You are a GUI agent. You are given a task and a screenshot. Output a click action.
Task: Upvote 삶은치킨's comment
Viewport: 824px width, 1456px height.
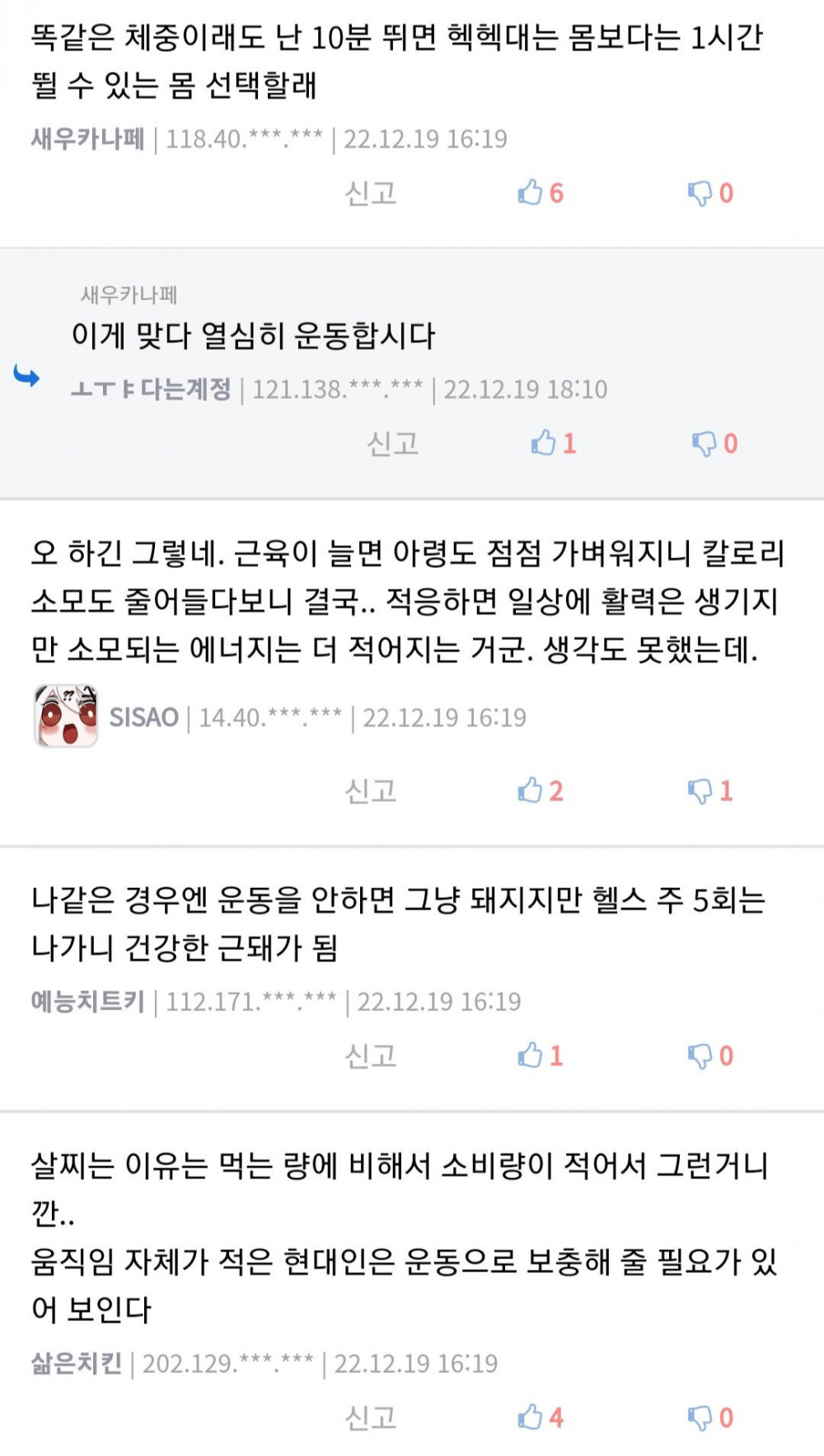pyautogui.click(x=540, y=1417)
